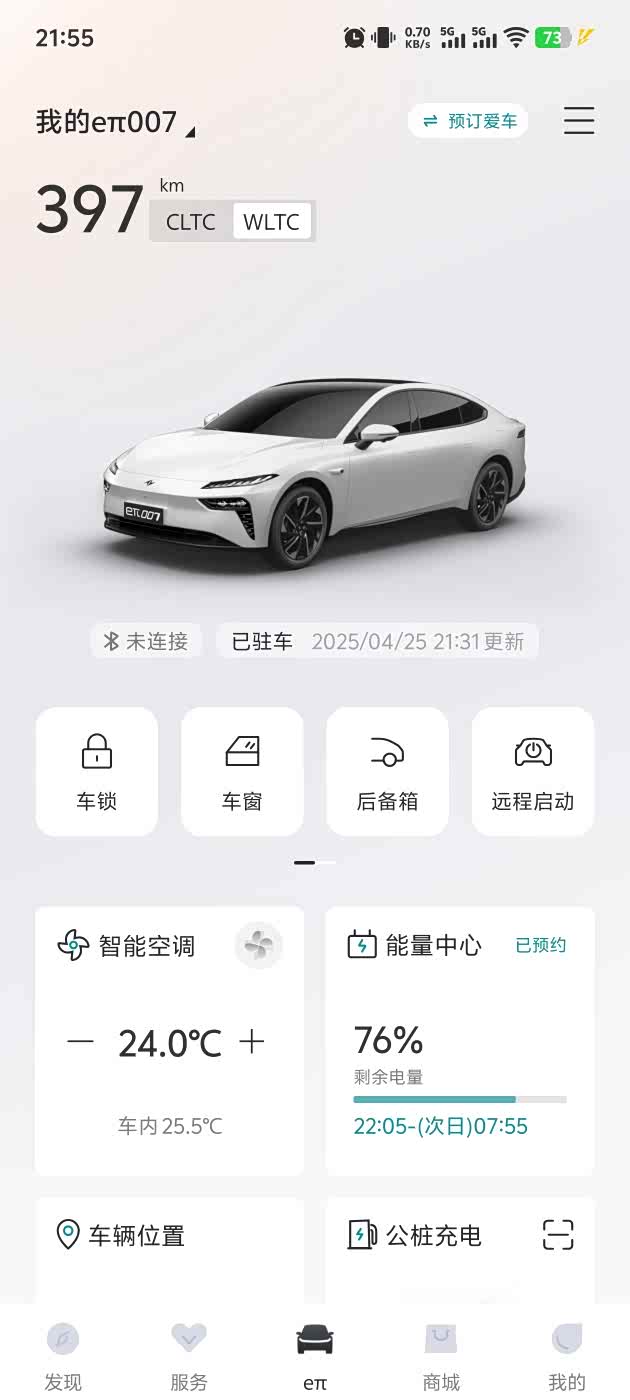Switch range display to CLTC
Viewport: 630px width, 1400px height.
tap(191, 221)
